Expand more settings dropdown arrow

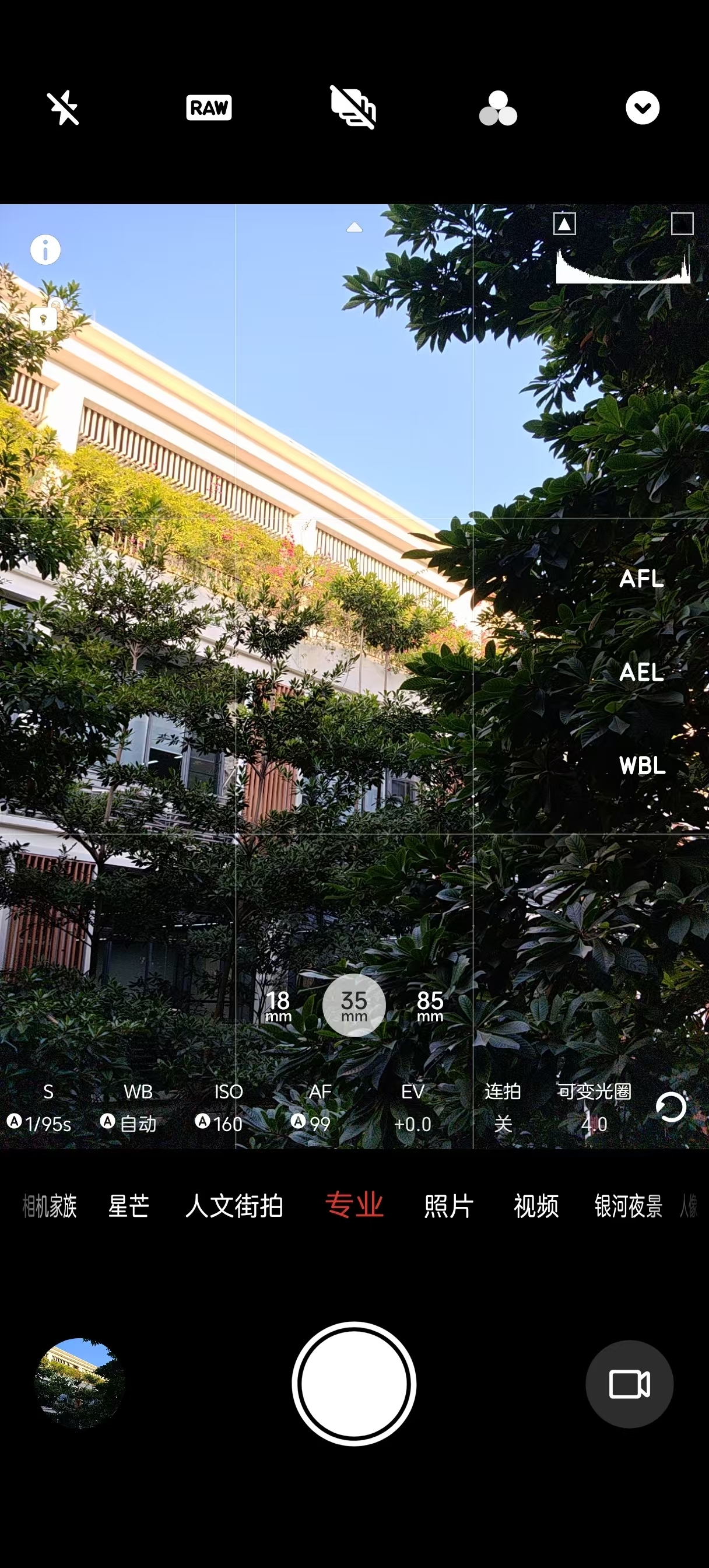pyautogui.click(x=642, y=108)
